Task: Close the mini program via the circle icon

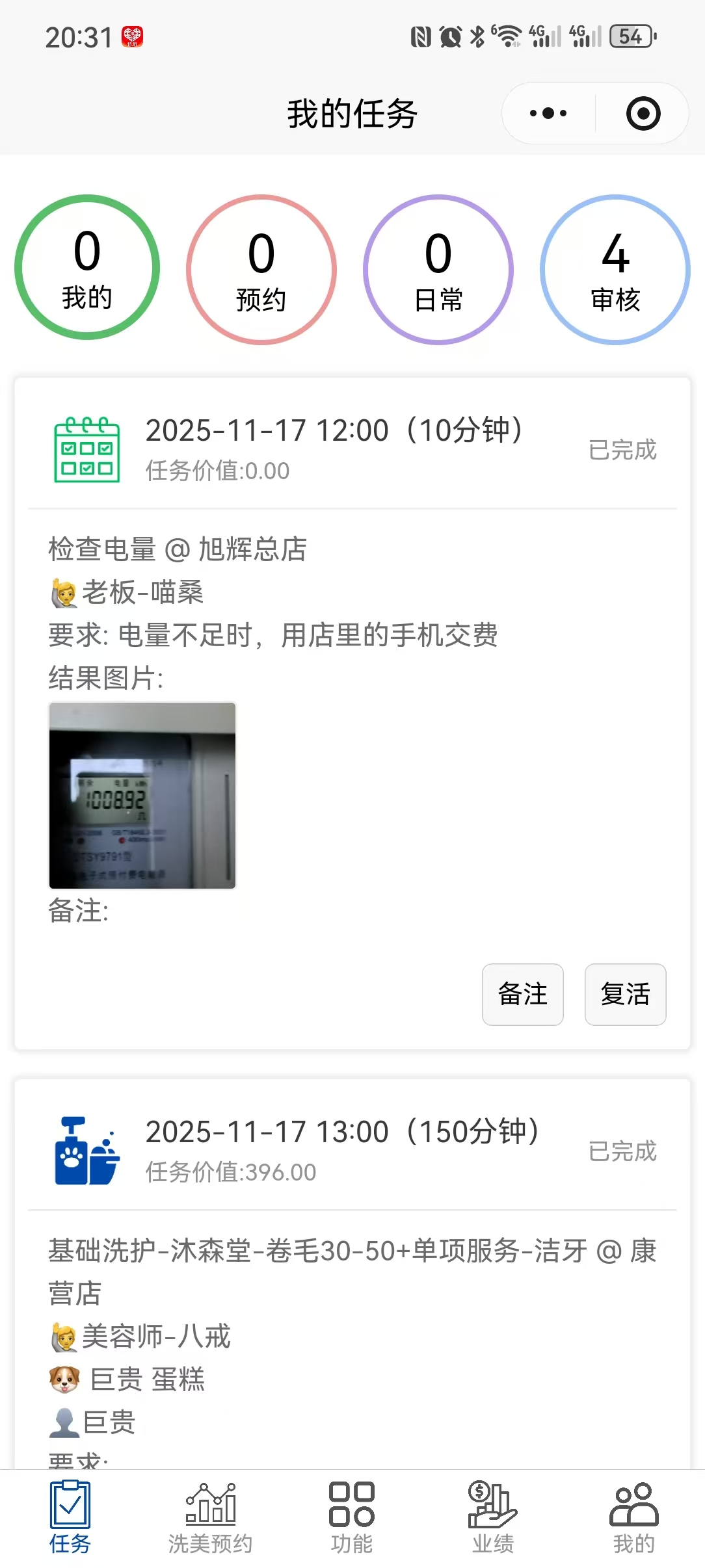Action: click(x=643, y=114)
